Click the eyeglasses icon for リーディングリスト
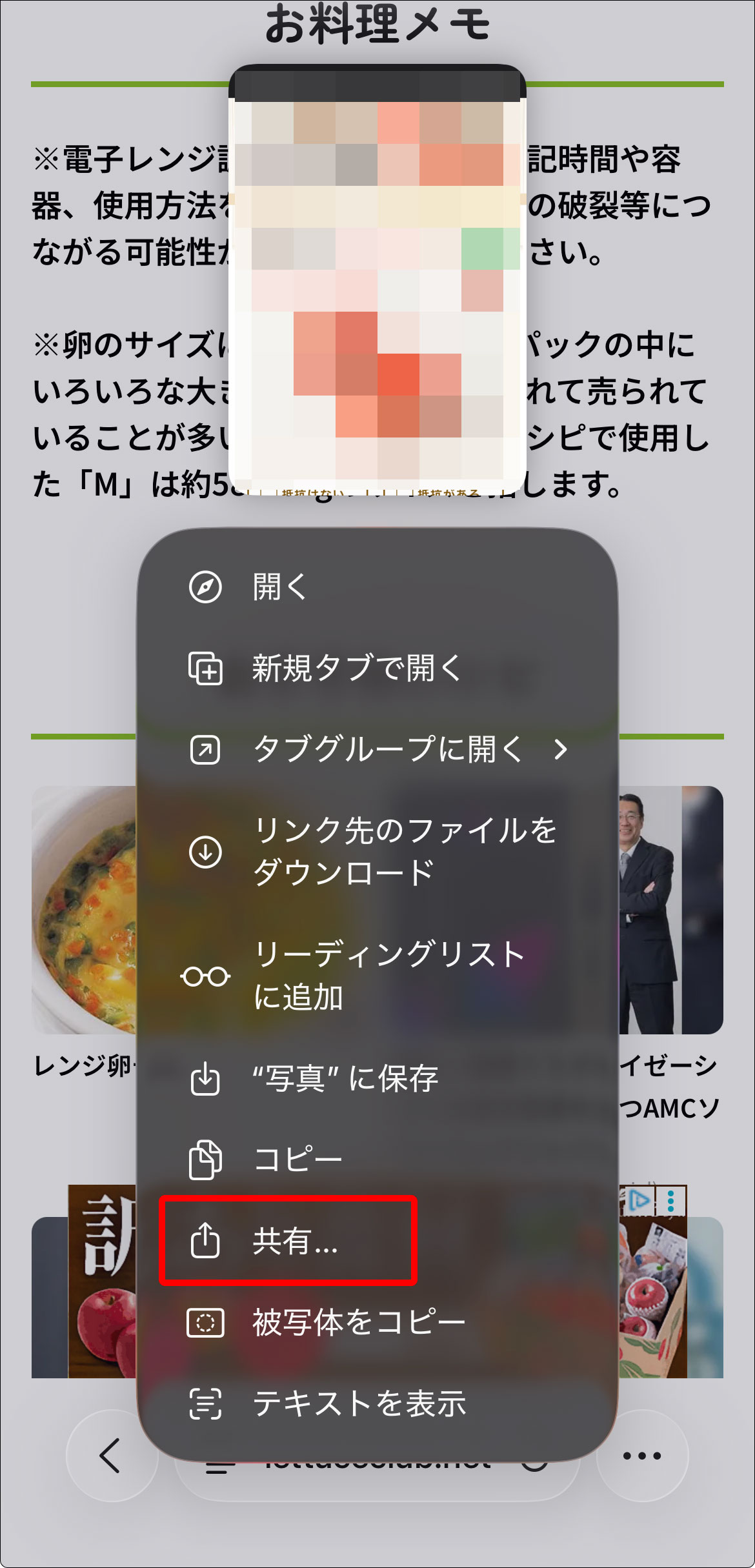Screen dimensions: 755x1568 click(x=205, y=977)
